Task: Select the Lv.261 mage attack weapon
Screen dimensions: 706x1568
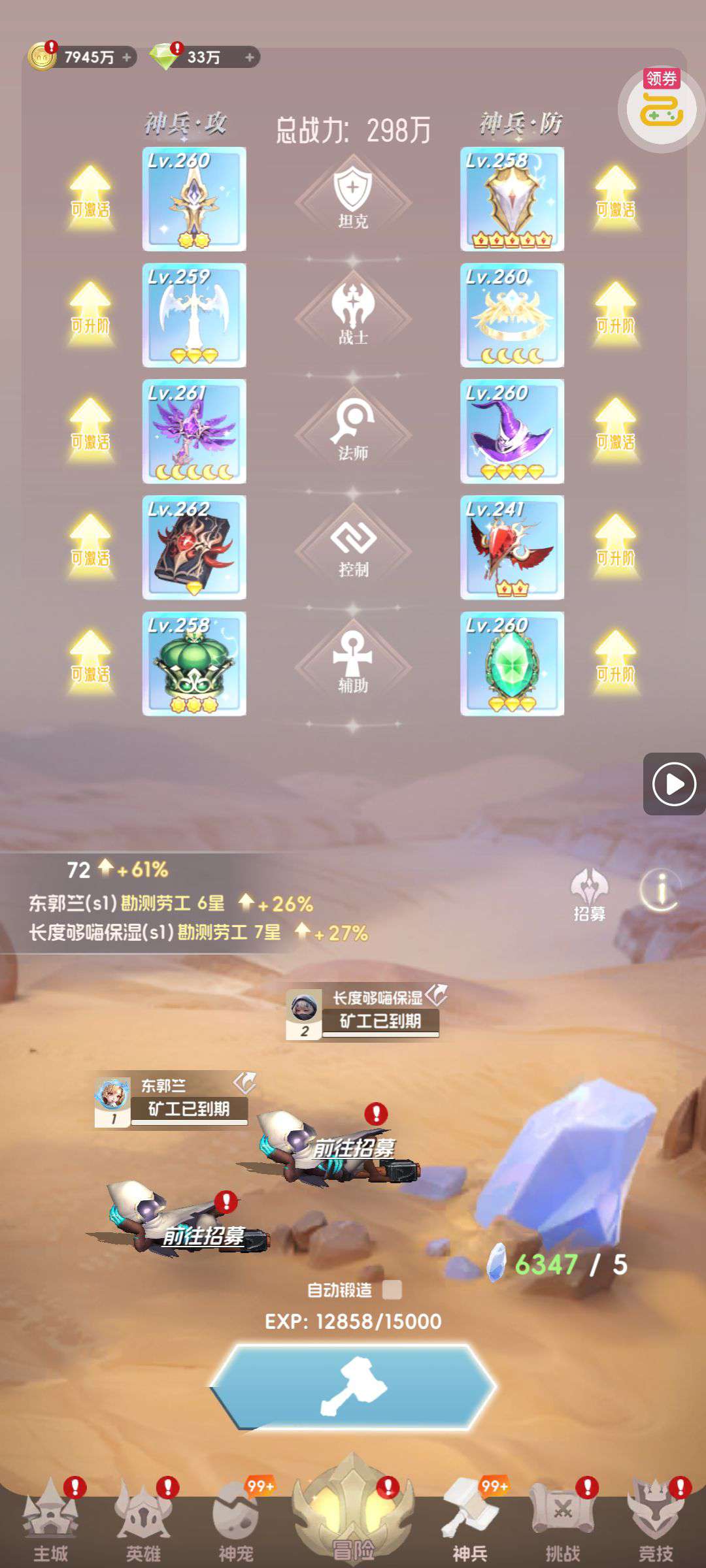Action: pyautogui.click(x=194, y=431)
